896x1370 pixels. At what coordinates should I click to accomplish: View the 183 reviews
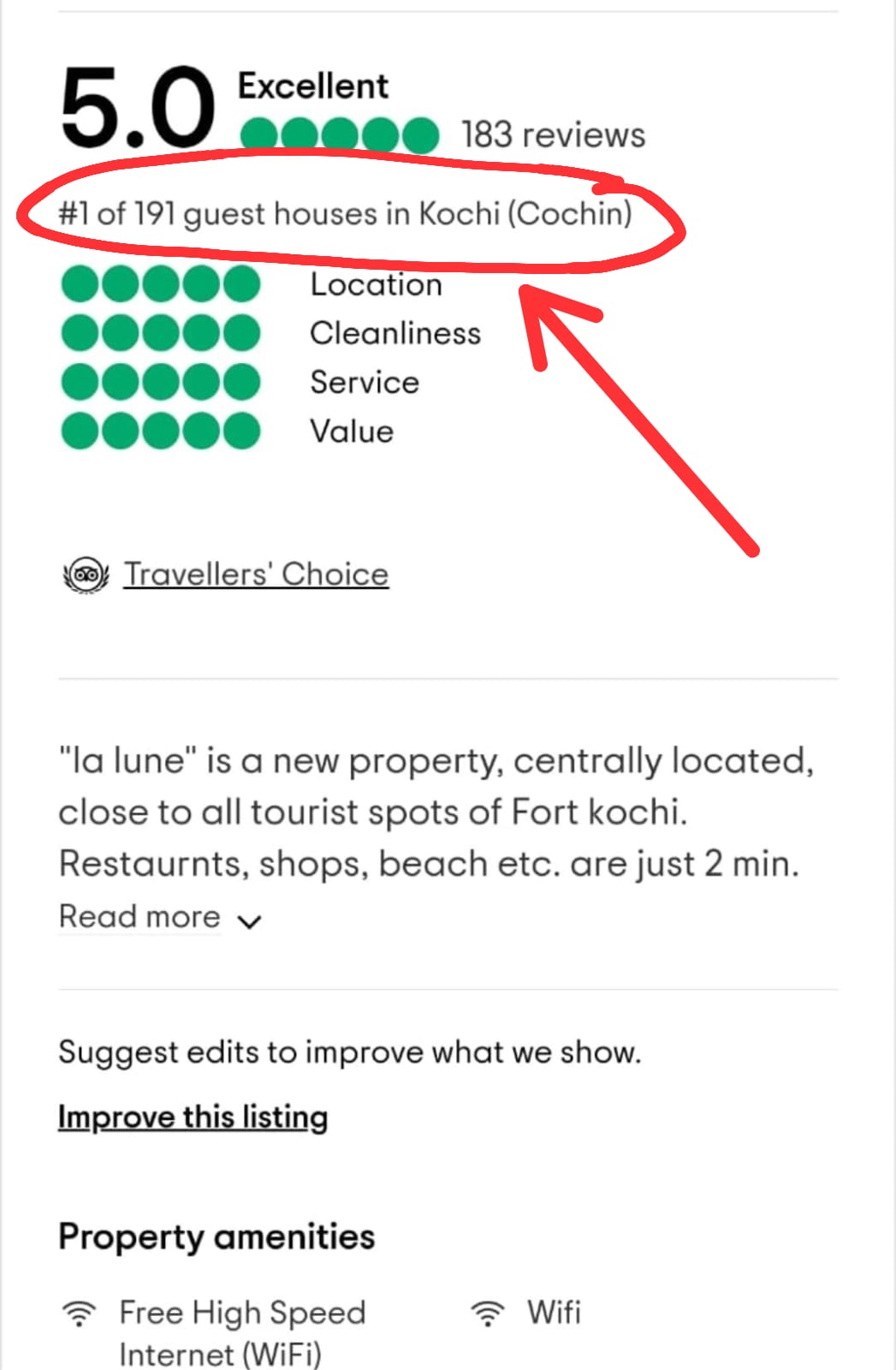(553, 135)
